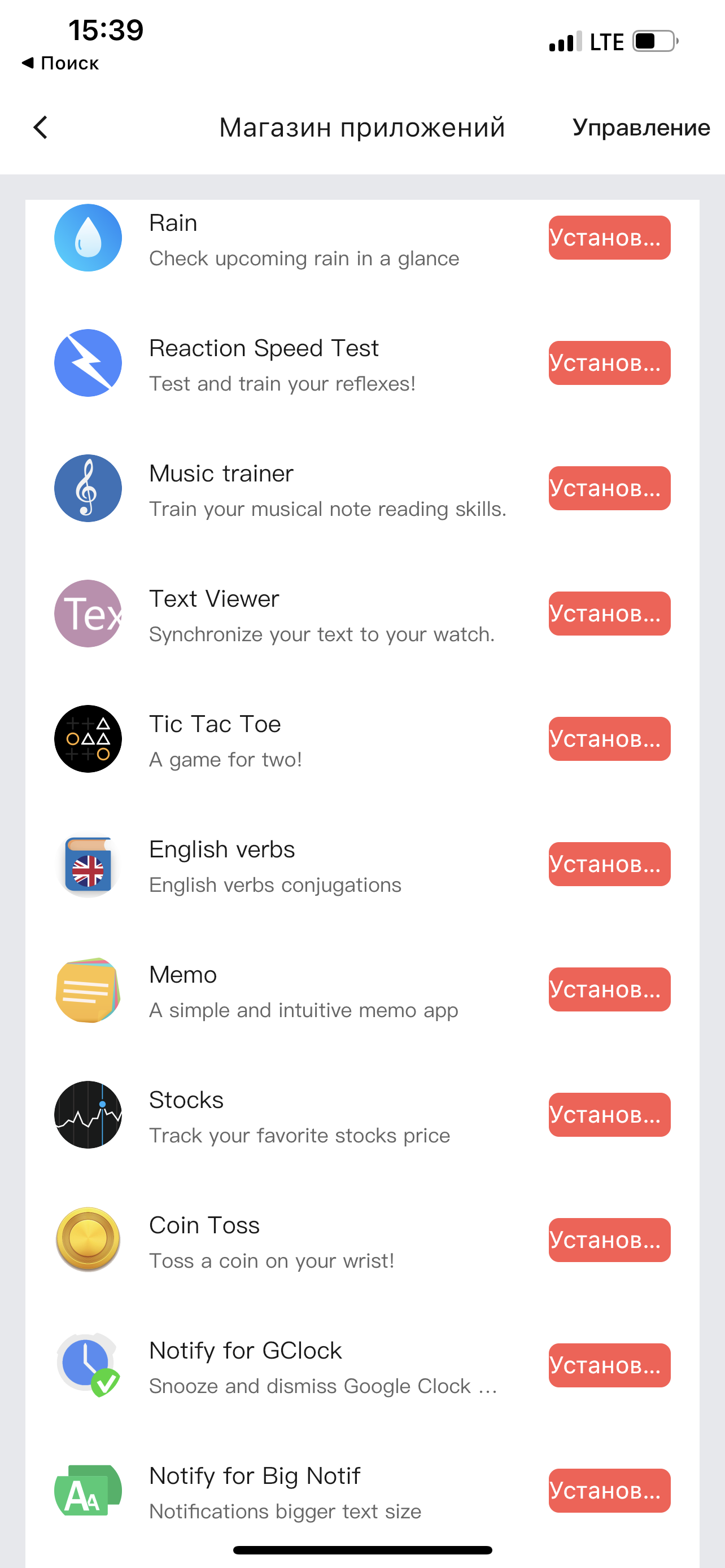This screenshot has width=725, height=1568.
Task: Install the Memo app
Action: 609,990
